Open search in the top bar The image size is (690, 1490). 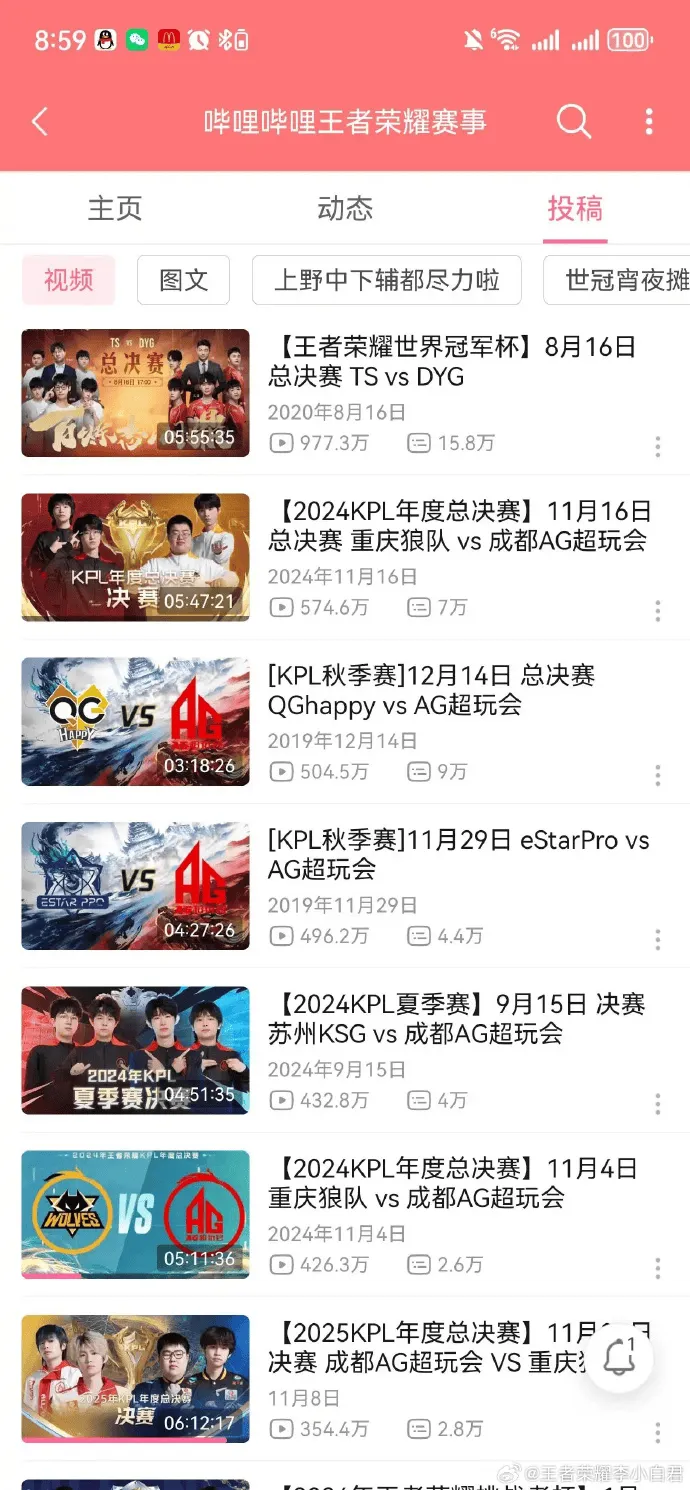pyautogui.click(x=573, y=122)
